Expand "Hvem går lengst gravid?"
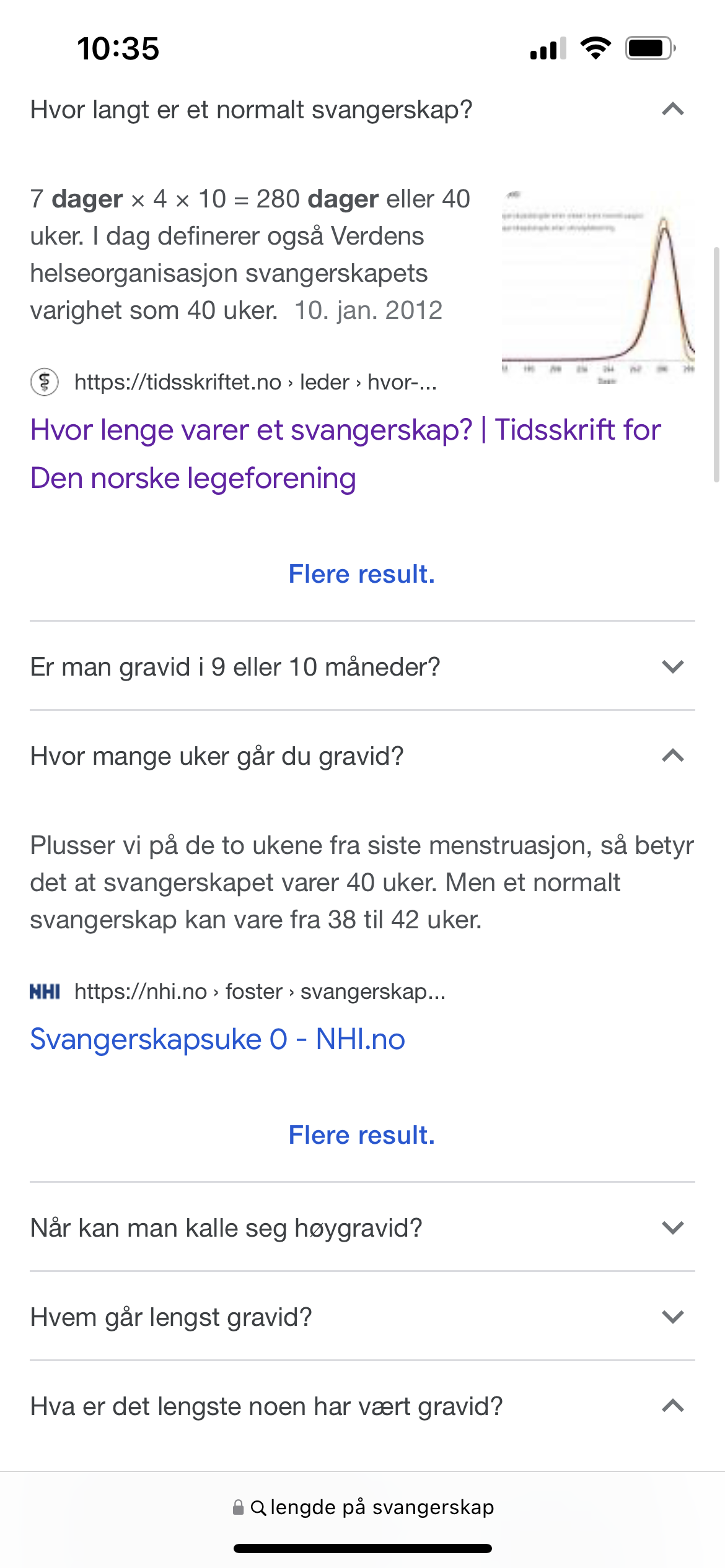Screen dimensions: 725x1568 coord(362,1317)
